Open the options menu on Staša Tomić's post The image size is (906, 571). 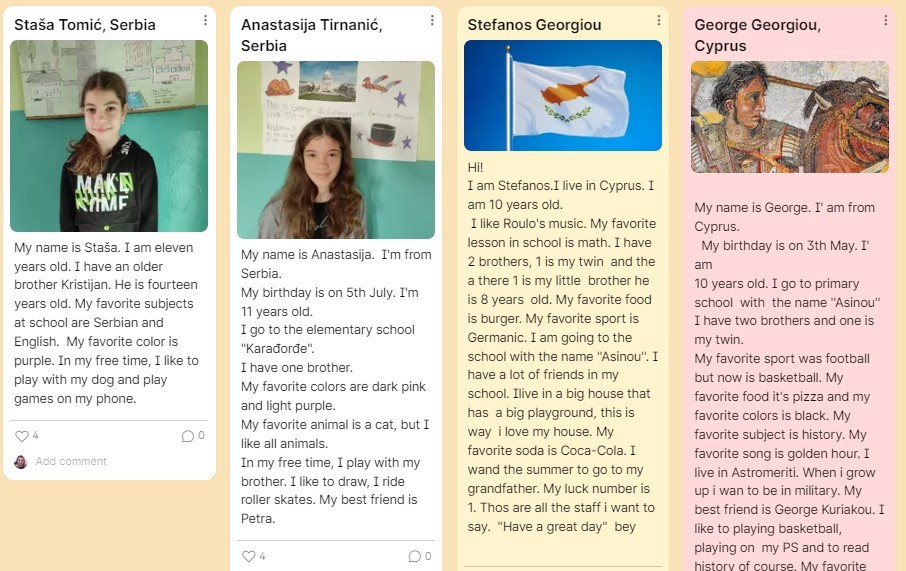point(205,20)
